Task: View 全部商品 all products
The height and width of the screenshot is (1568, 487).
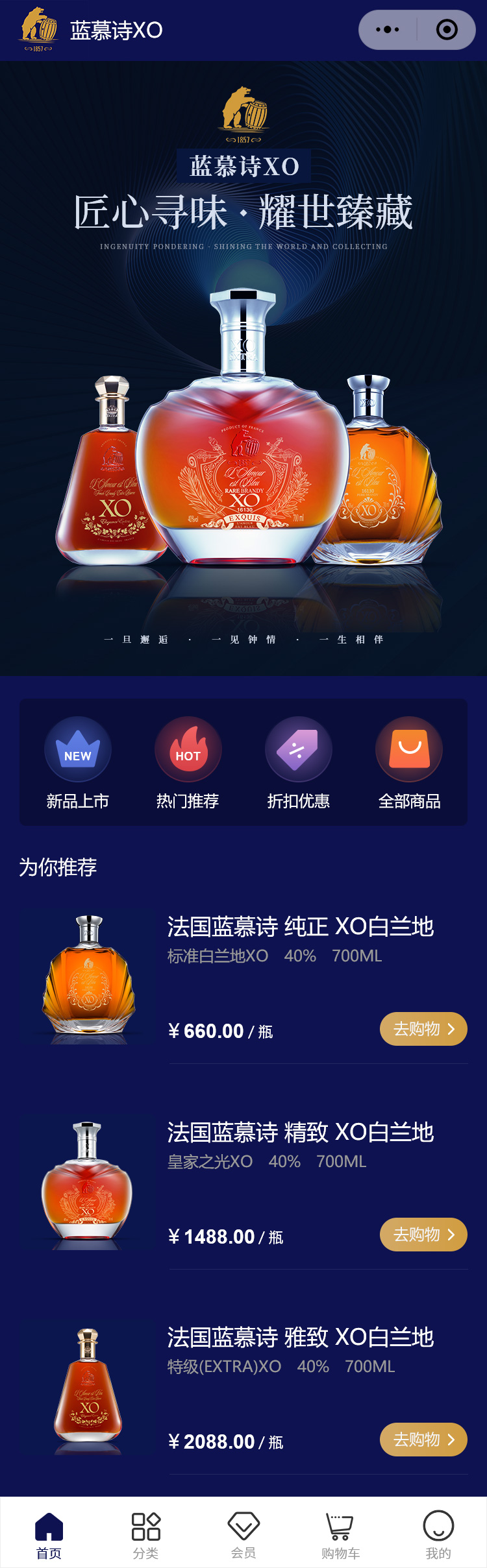Action: click(x=409, y=763)
